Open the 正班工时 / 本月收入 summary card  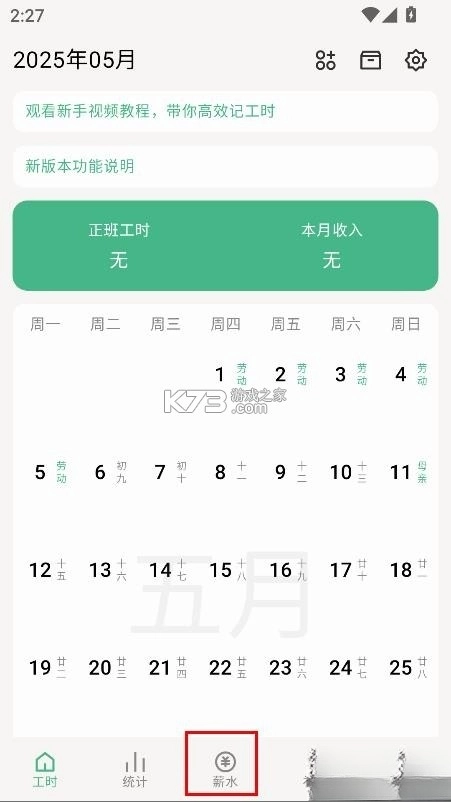pyautogui.click(x=226, y=246)
